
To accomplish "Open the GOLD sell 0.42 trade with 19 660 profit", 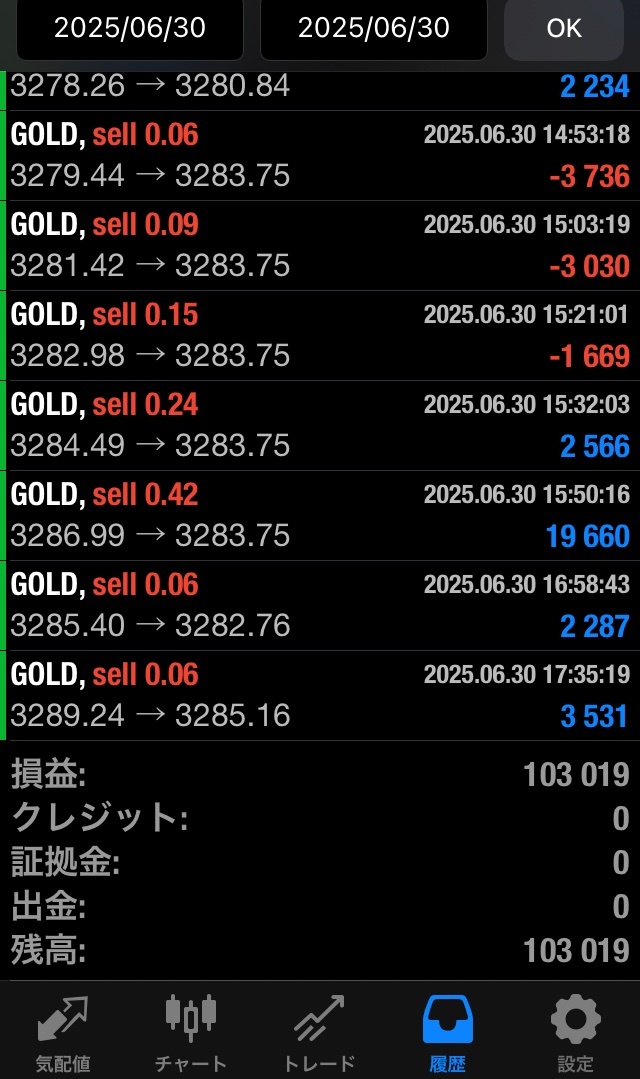I will click(x=320, y=516).
